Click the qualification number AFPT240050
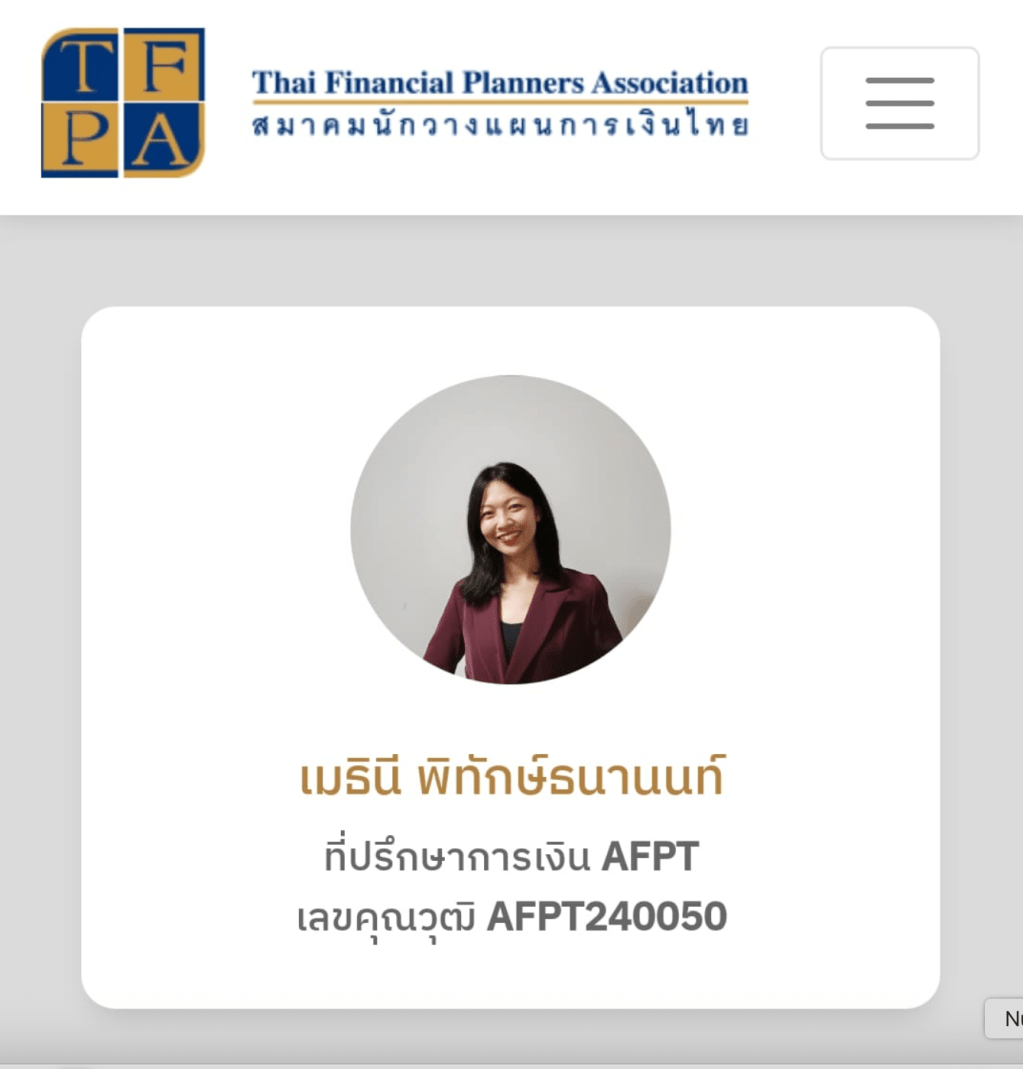The width and height of the screenshot is (1023, 1069). pos(606,916)
